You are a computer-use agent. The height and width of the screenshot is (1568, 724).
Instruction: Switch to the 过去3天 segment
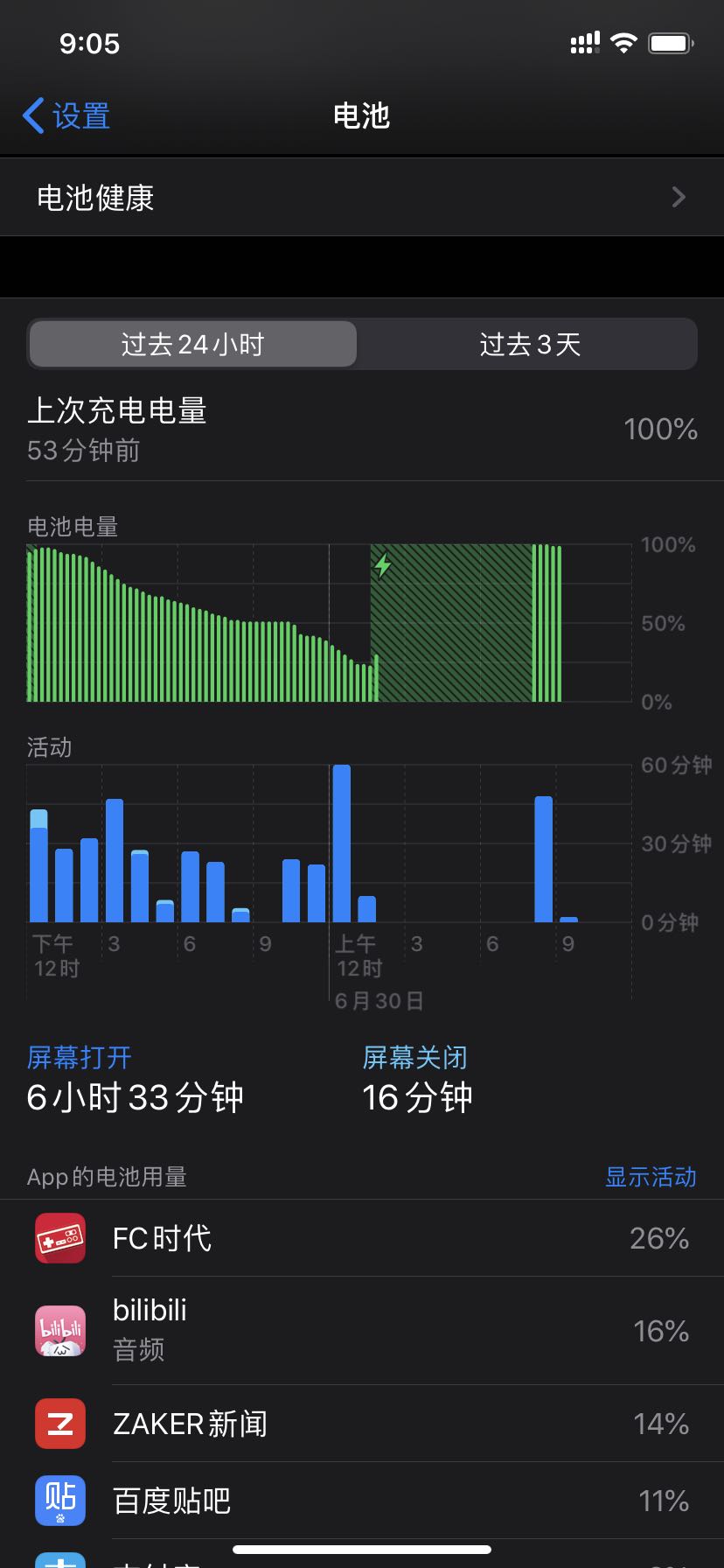[529, 344]
